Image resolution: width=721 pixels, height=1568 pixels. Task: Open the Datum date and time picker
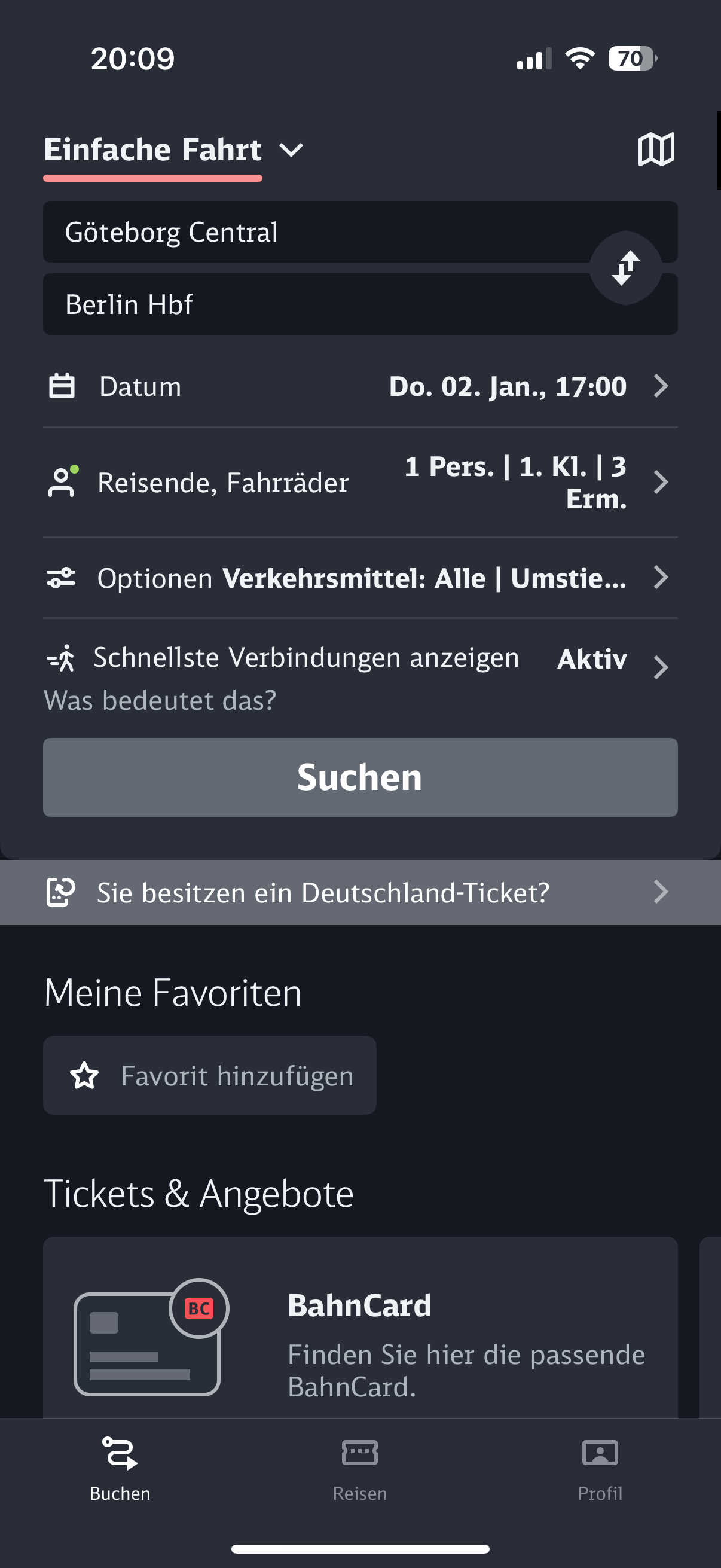point(360,386)
